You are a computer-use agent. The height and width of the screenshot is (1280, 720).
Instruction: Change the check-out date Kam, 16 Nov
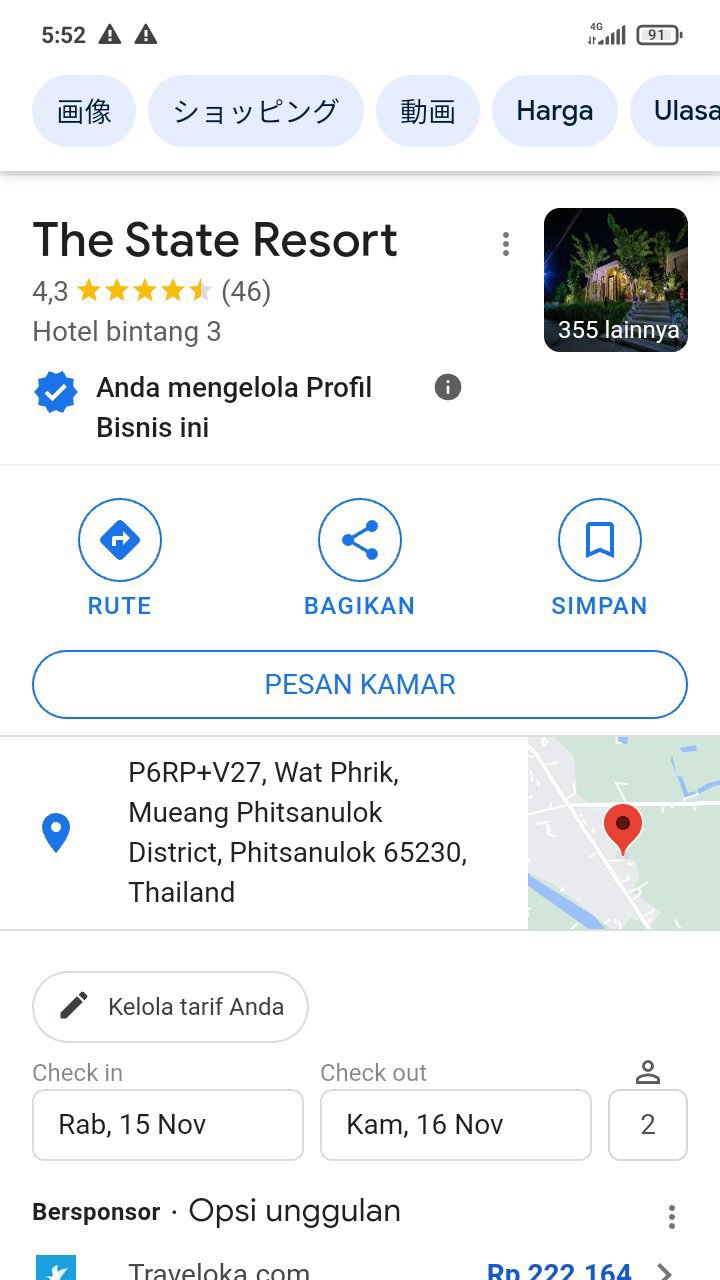click(456, 1125)
